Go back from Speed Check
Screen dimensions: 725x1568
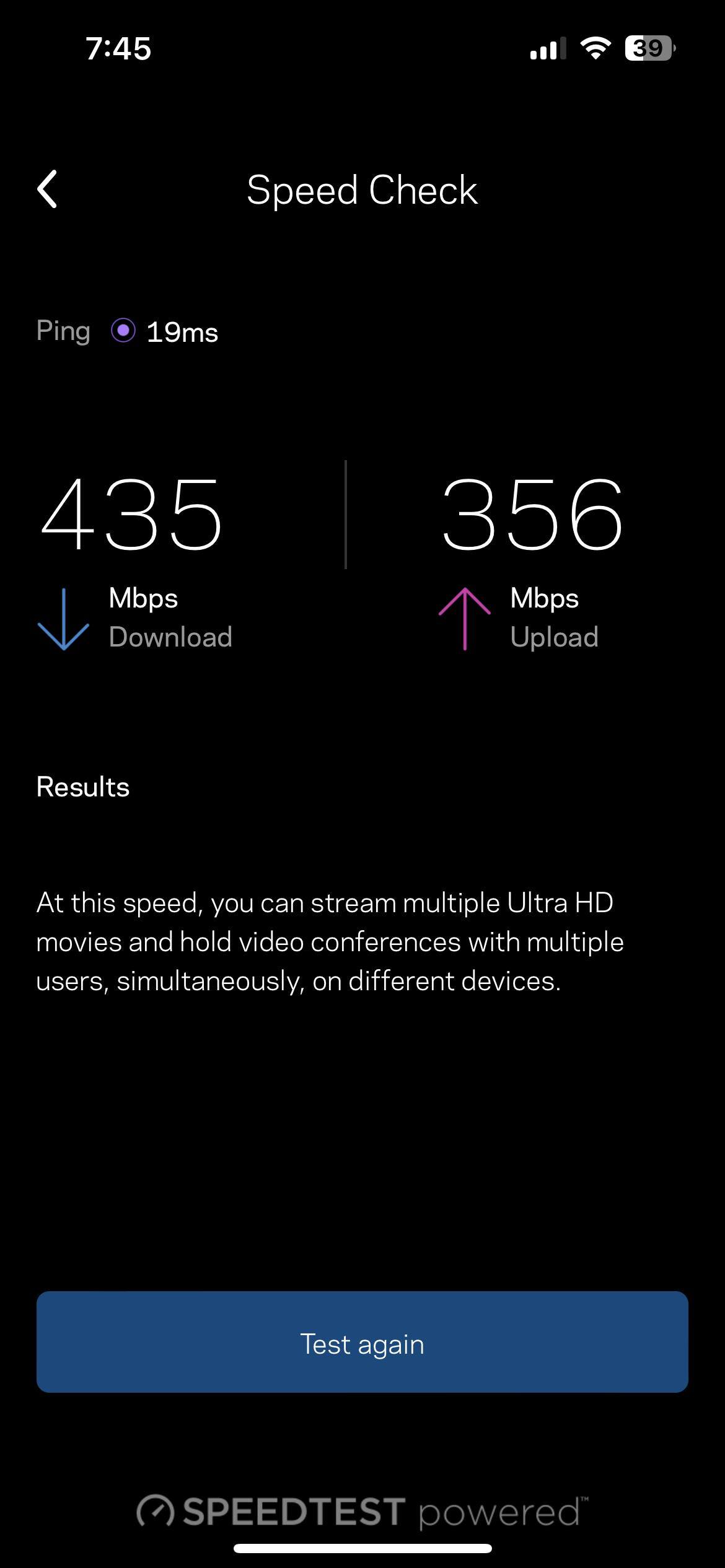point(48,189)
